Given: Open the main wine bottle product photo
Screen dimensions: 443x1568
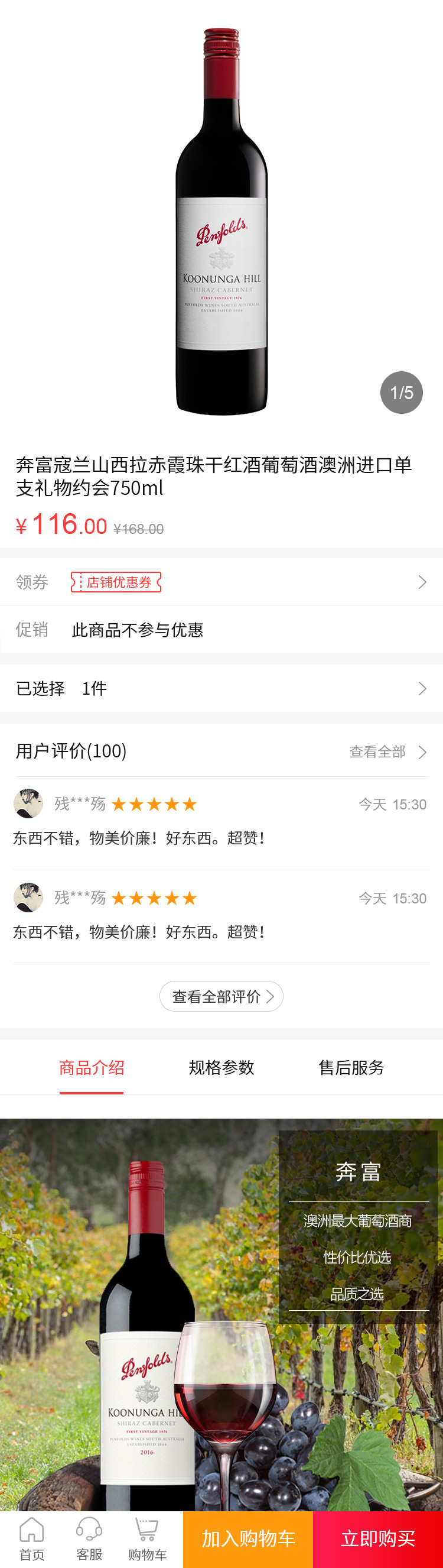Looking at the screenshot, I should click(221, 222).
